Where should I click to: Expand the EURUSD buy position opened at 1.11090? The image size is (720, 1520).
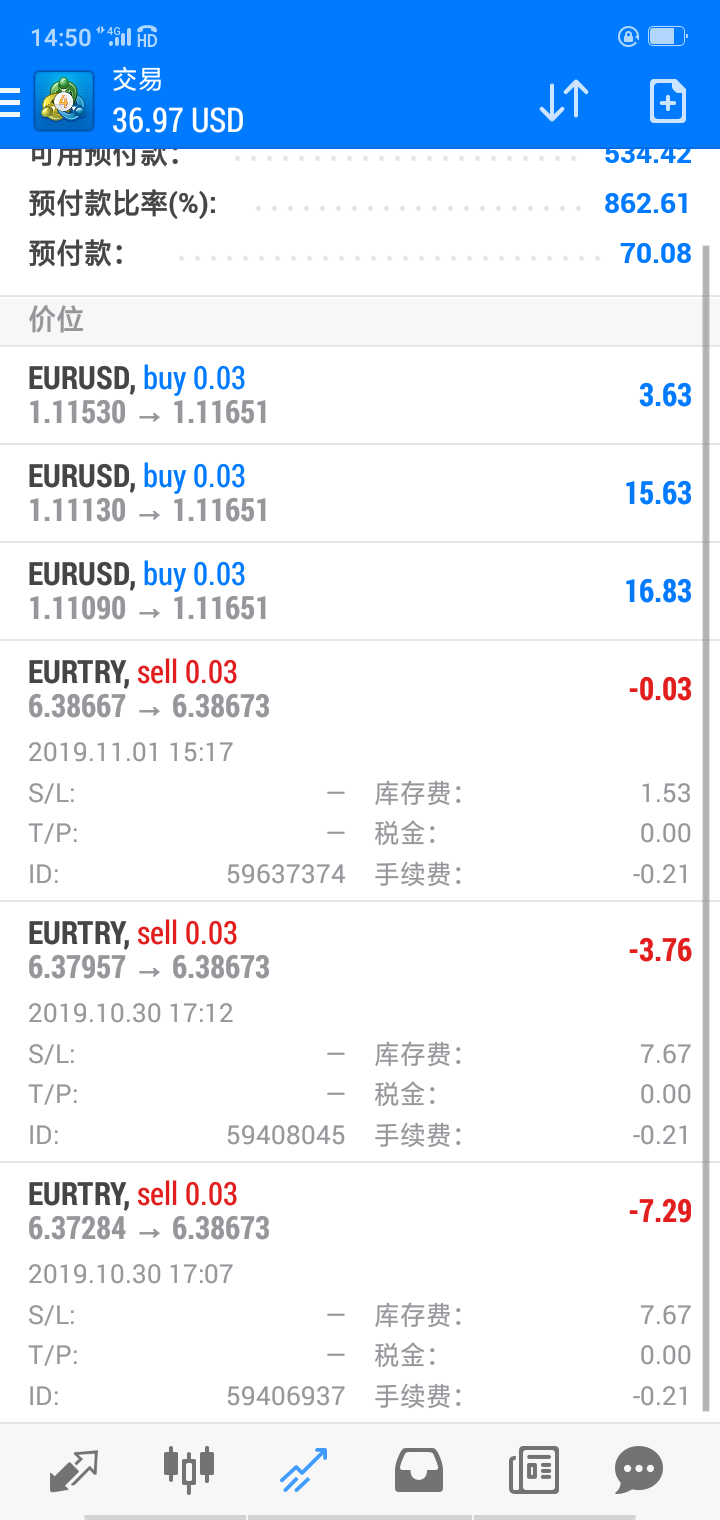(x=360, y=591)
